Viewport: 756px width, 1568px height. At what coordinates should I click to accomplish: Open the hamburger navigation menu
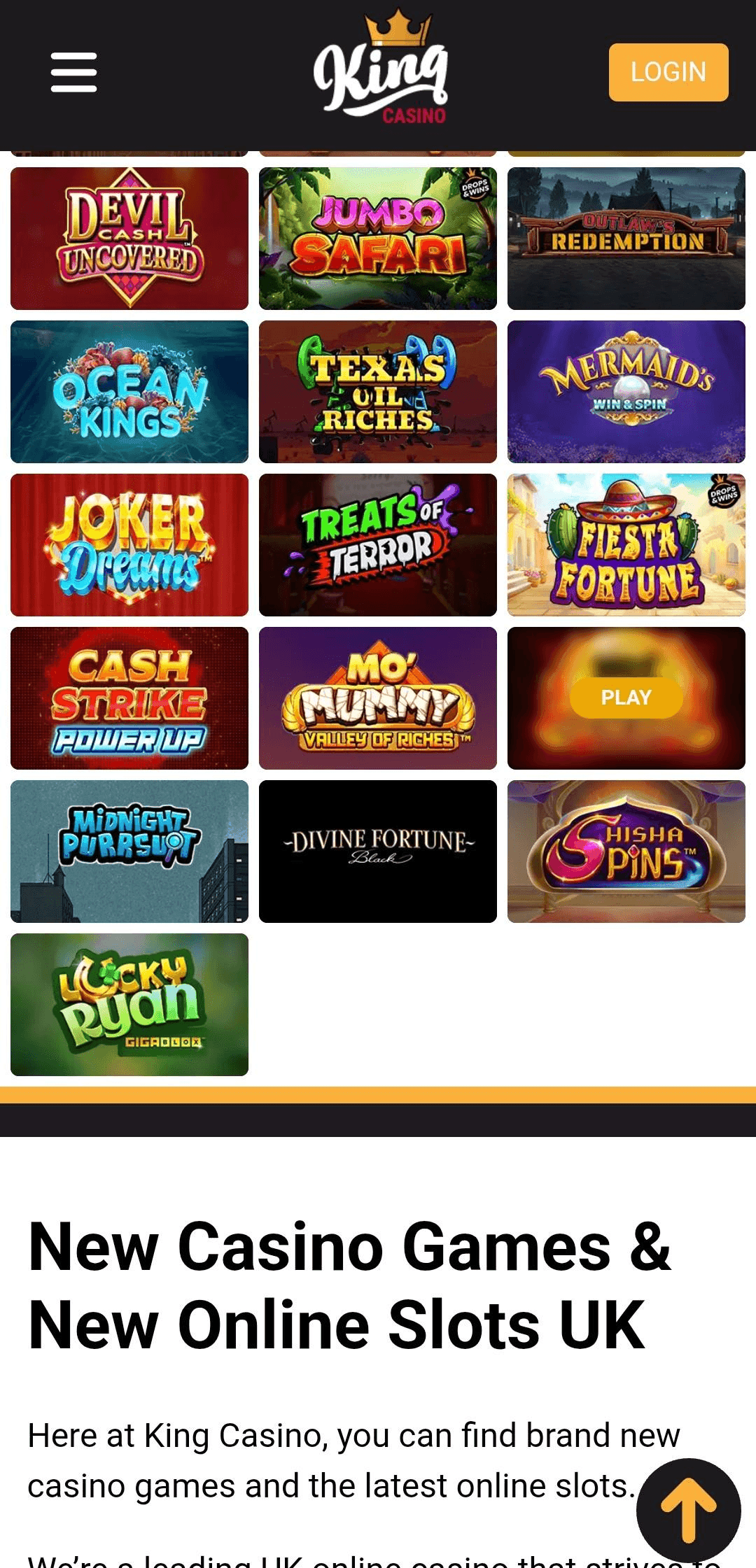(x=73, y=72)
